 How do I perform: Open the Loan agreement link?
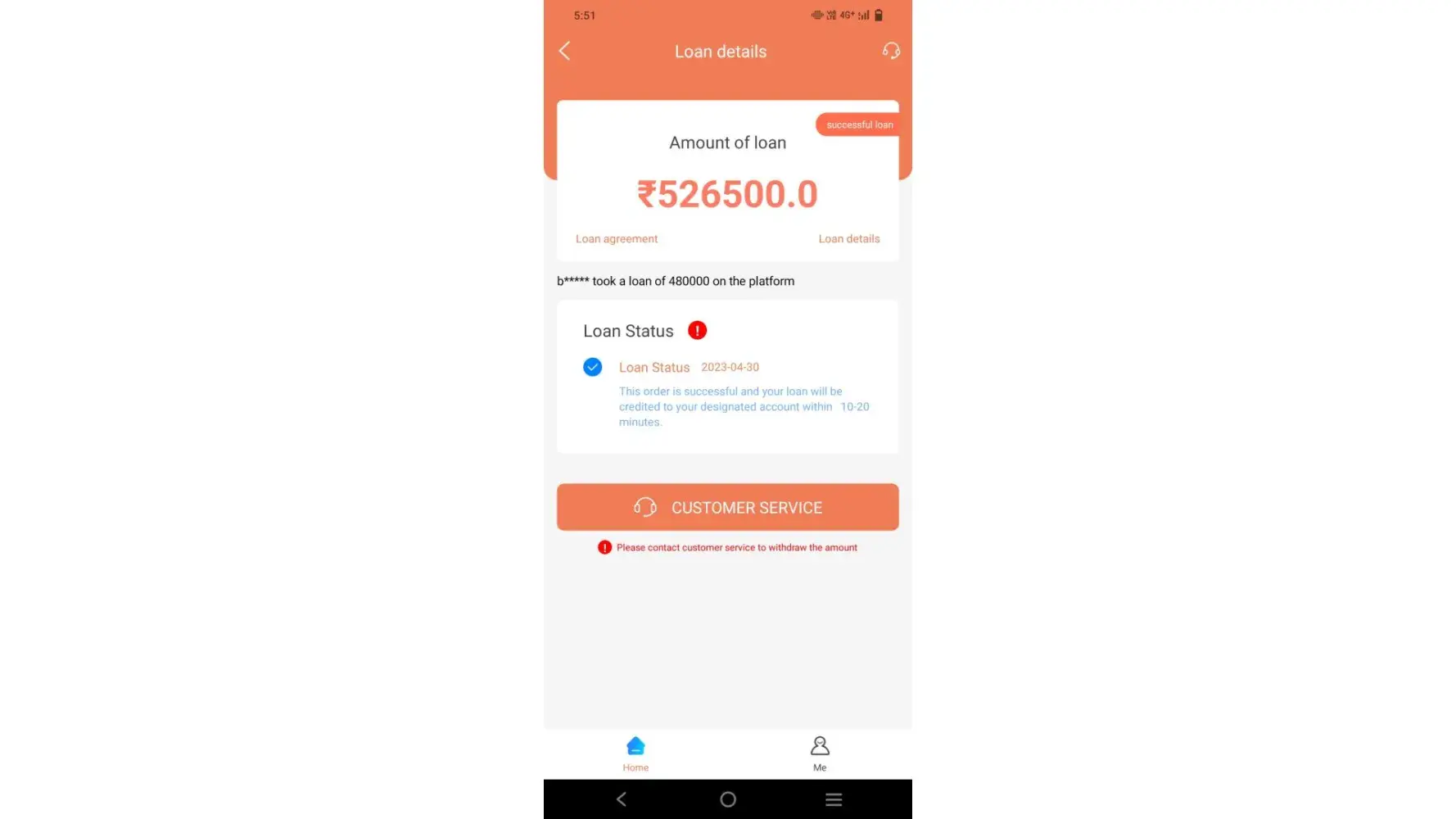(617, 239)
